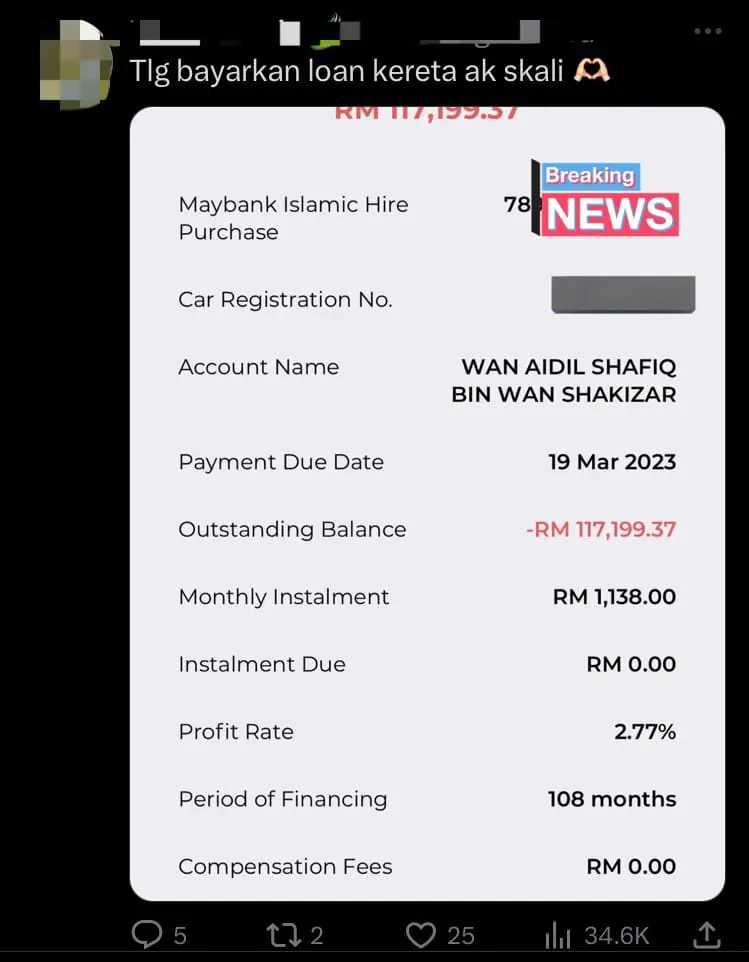The height and width of the screenshot is (962, 749).
Task: Expand analytics details from the views indicator
Action: tap(556, 934)
